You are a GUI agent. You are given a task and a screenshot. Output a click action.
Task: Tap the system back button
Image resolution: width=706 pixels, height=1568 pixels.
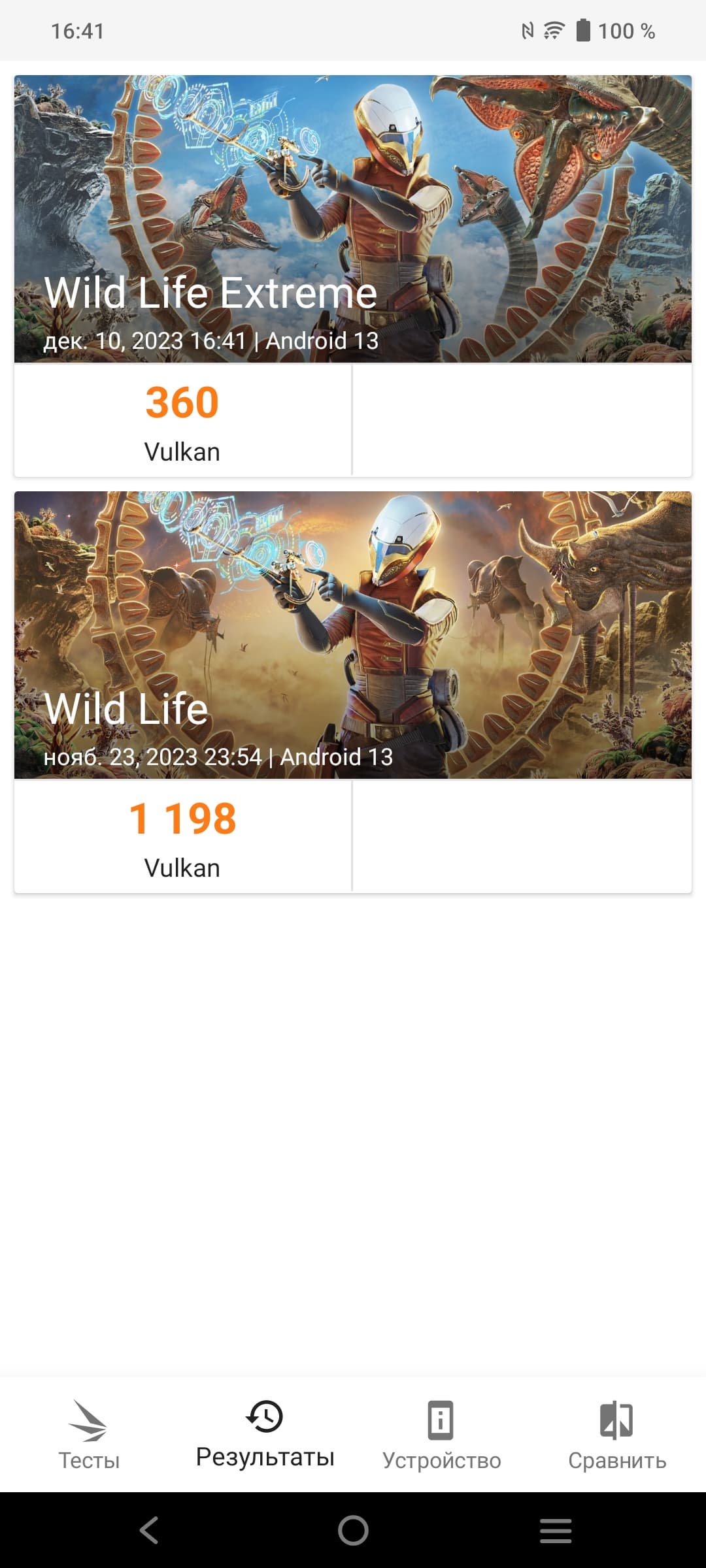click(149, 1530)
